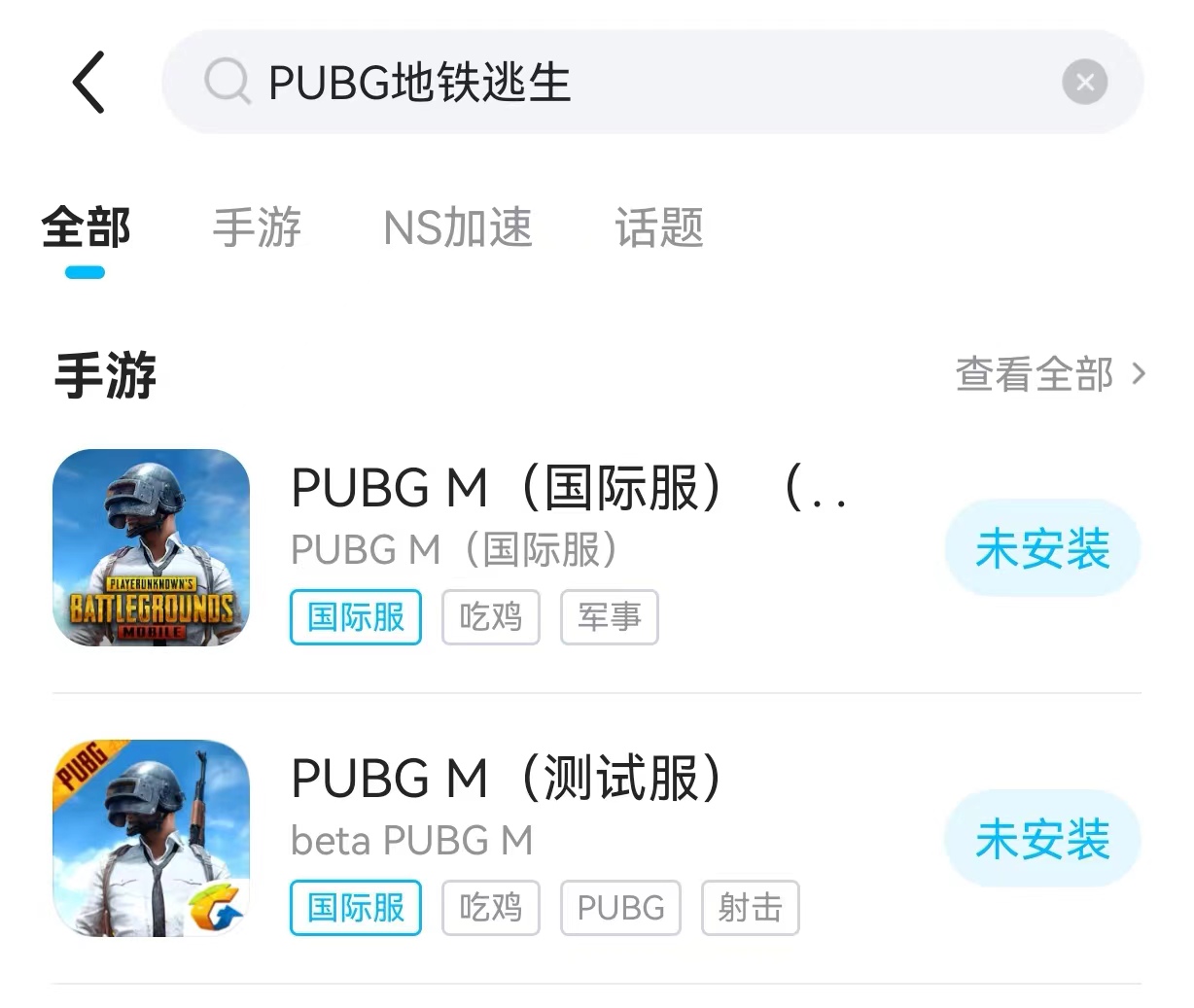Tap the PUBG tag under PUBG M（测试服）
This screenshot has width=1194, height=1008.
[620, 908]
